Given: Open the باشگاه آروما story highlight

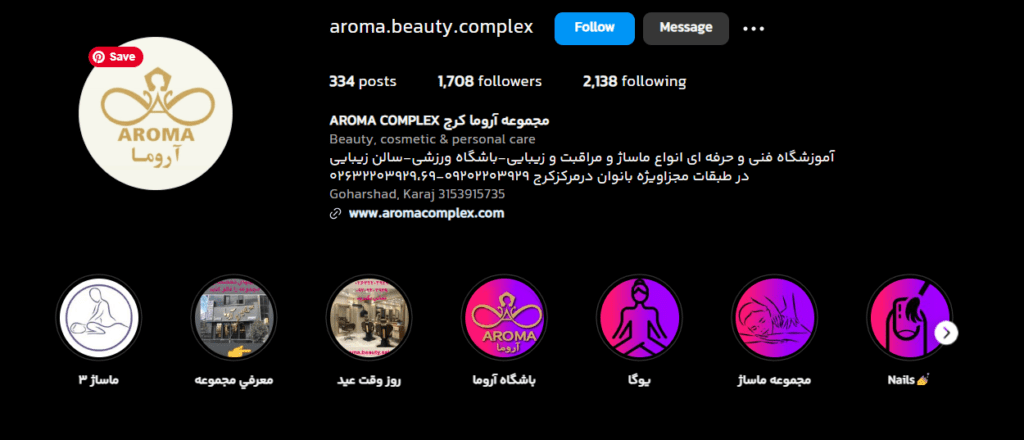Looking at the screenshot, I should pyautogui.click(x=503, y=319).
